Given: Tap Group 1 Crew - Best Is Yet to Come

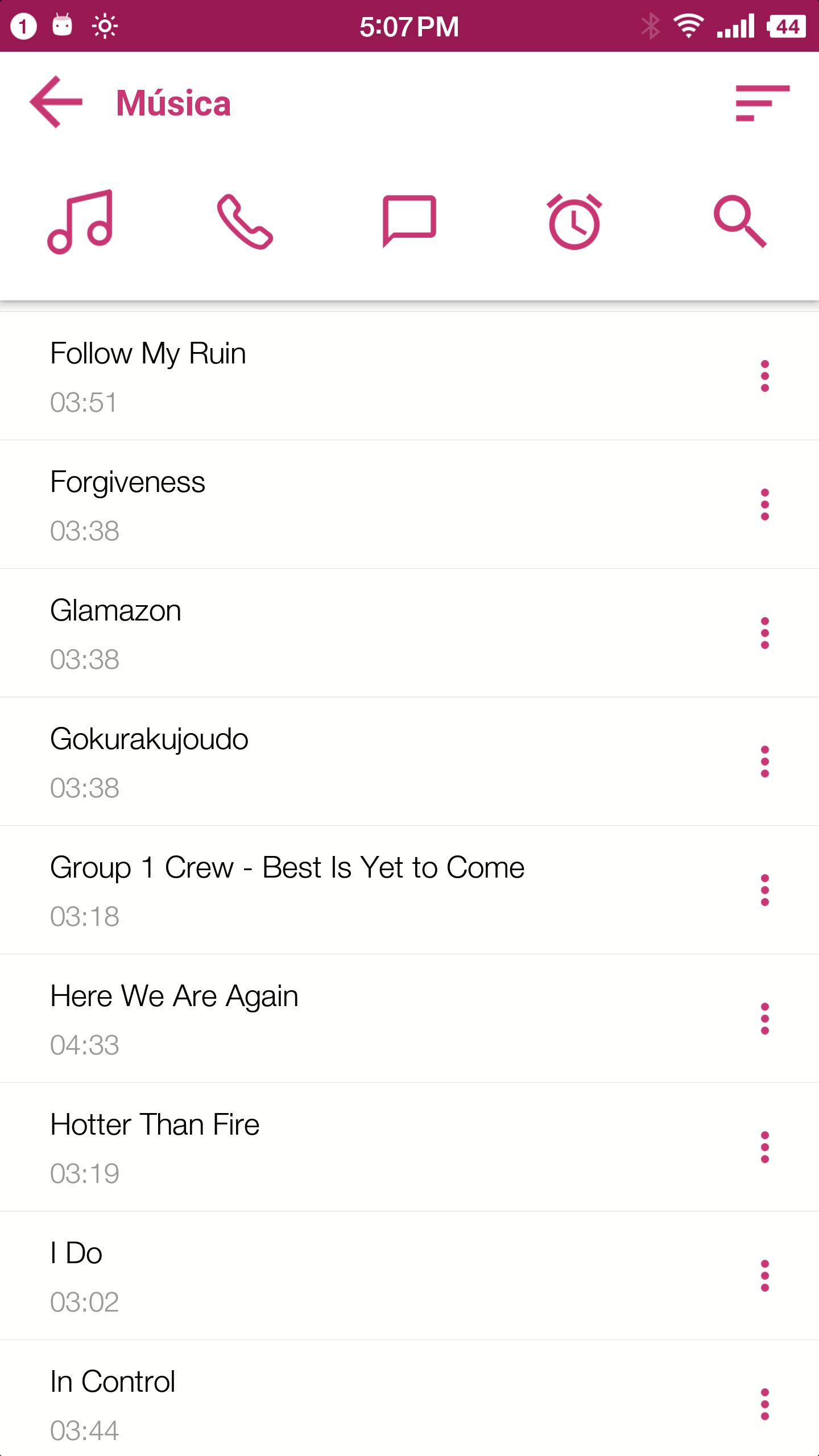Looking at the screenshot, I should pyautogui.click(x=370, y=890).
